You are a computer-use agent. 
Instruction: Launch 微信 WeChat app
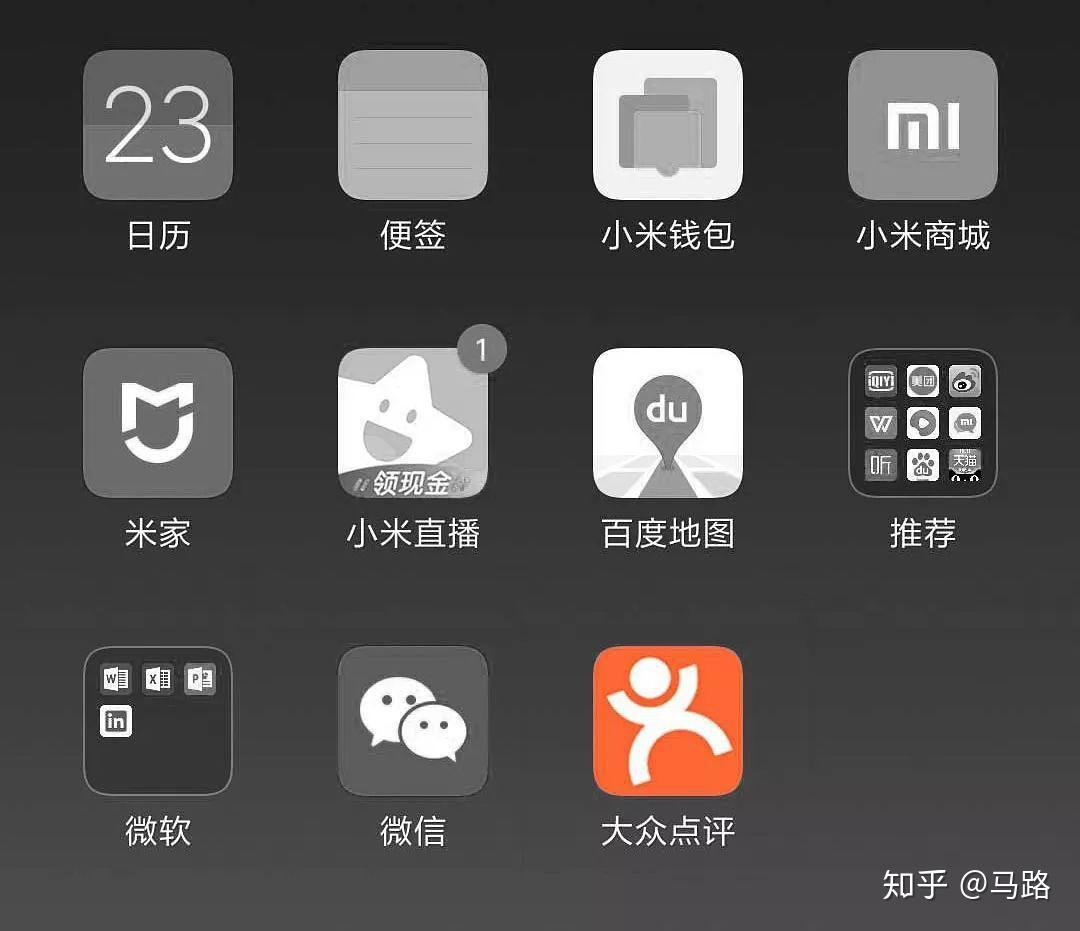[413, 720]
